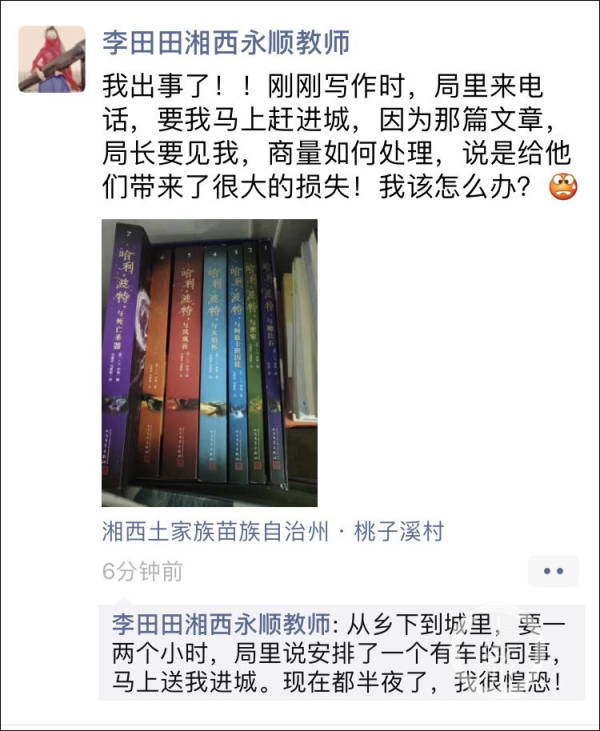Open the like and comment menu
600x731 pixels.
click(552, 571)
